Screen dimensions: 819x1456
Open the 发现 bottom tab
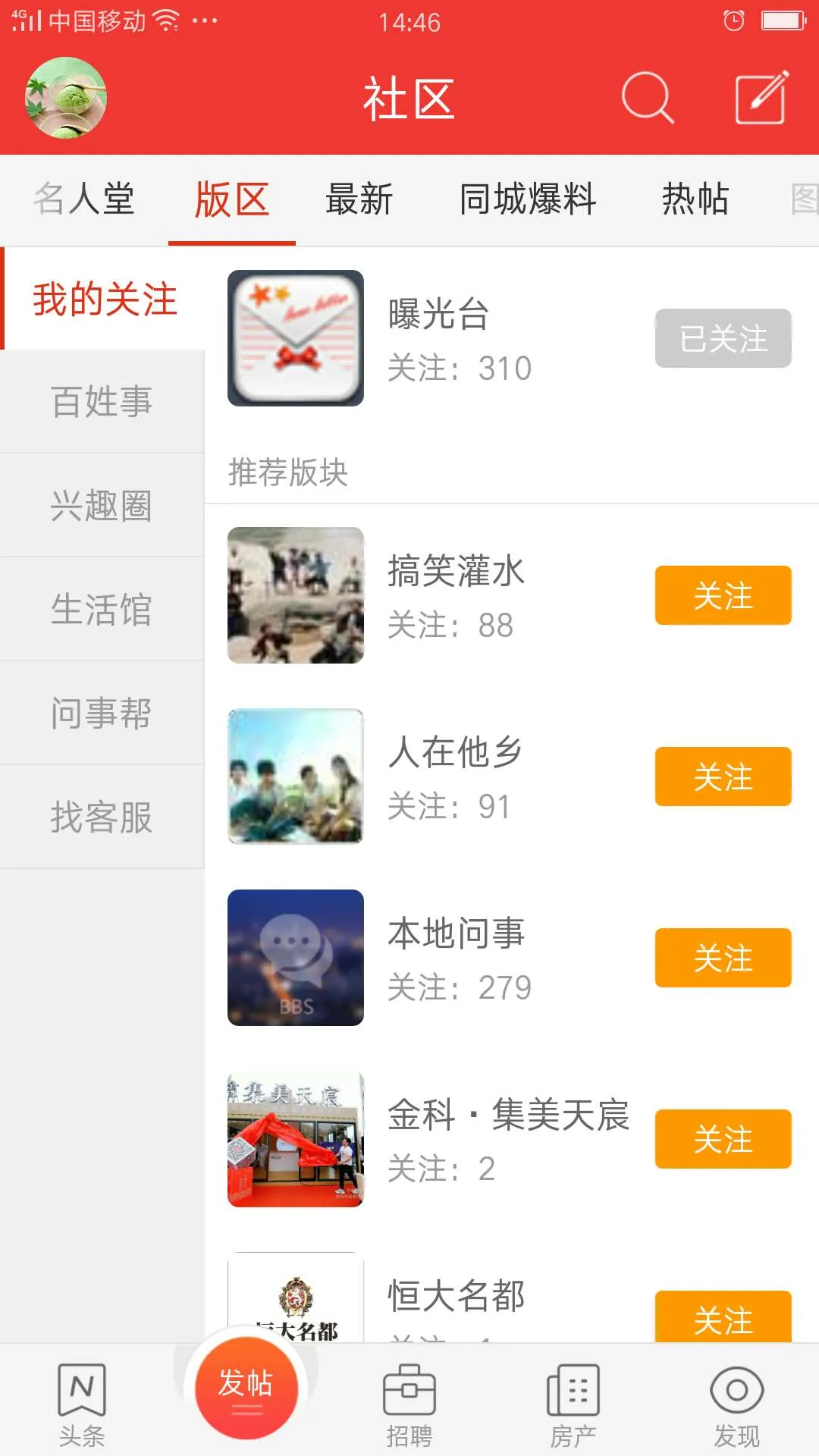point(736,1404)
